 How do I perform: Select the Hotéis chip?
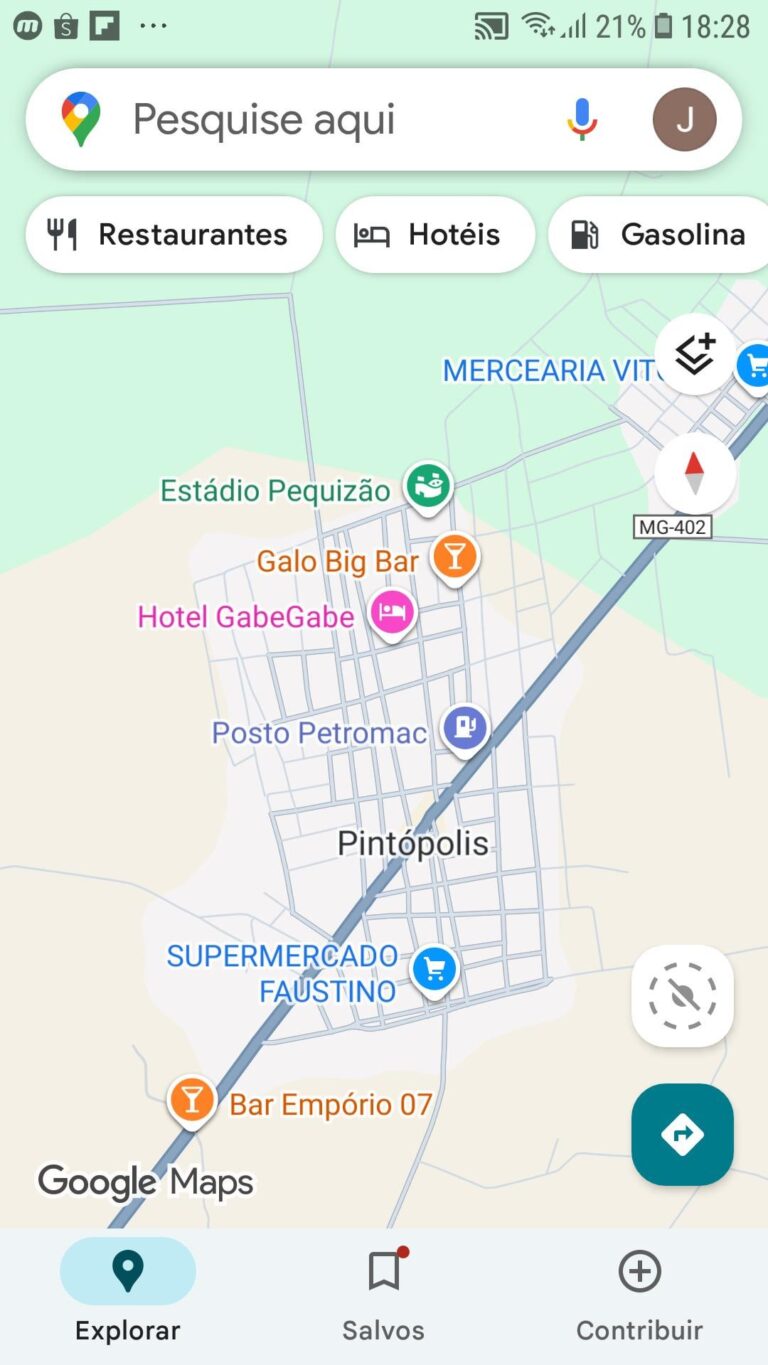[435, 235]
